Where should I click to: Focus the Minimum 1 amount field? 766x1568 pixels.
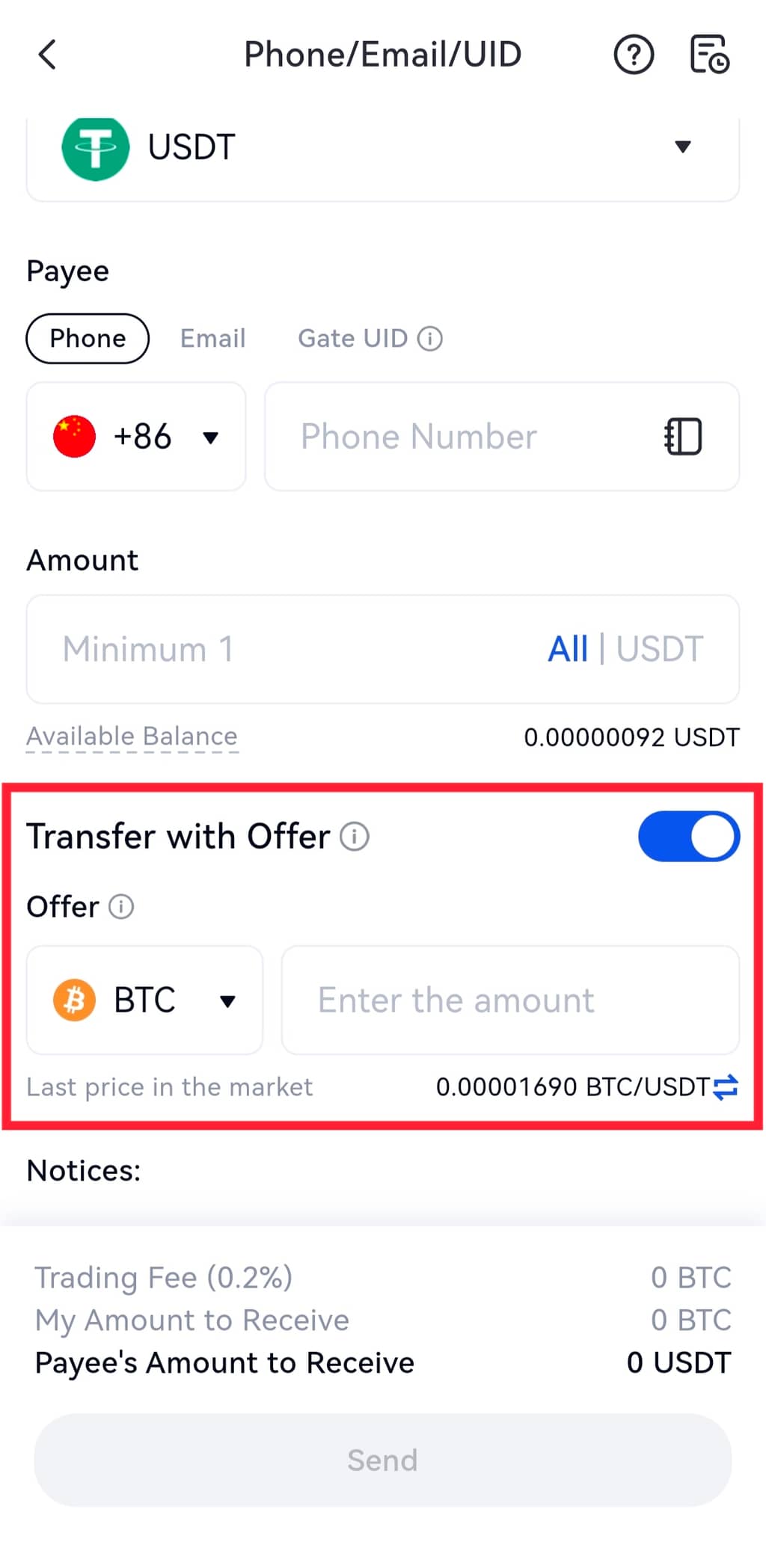[284, 649]
